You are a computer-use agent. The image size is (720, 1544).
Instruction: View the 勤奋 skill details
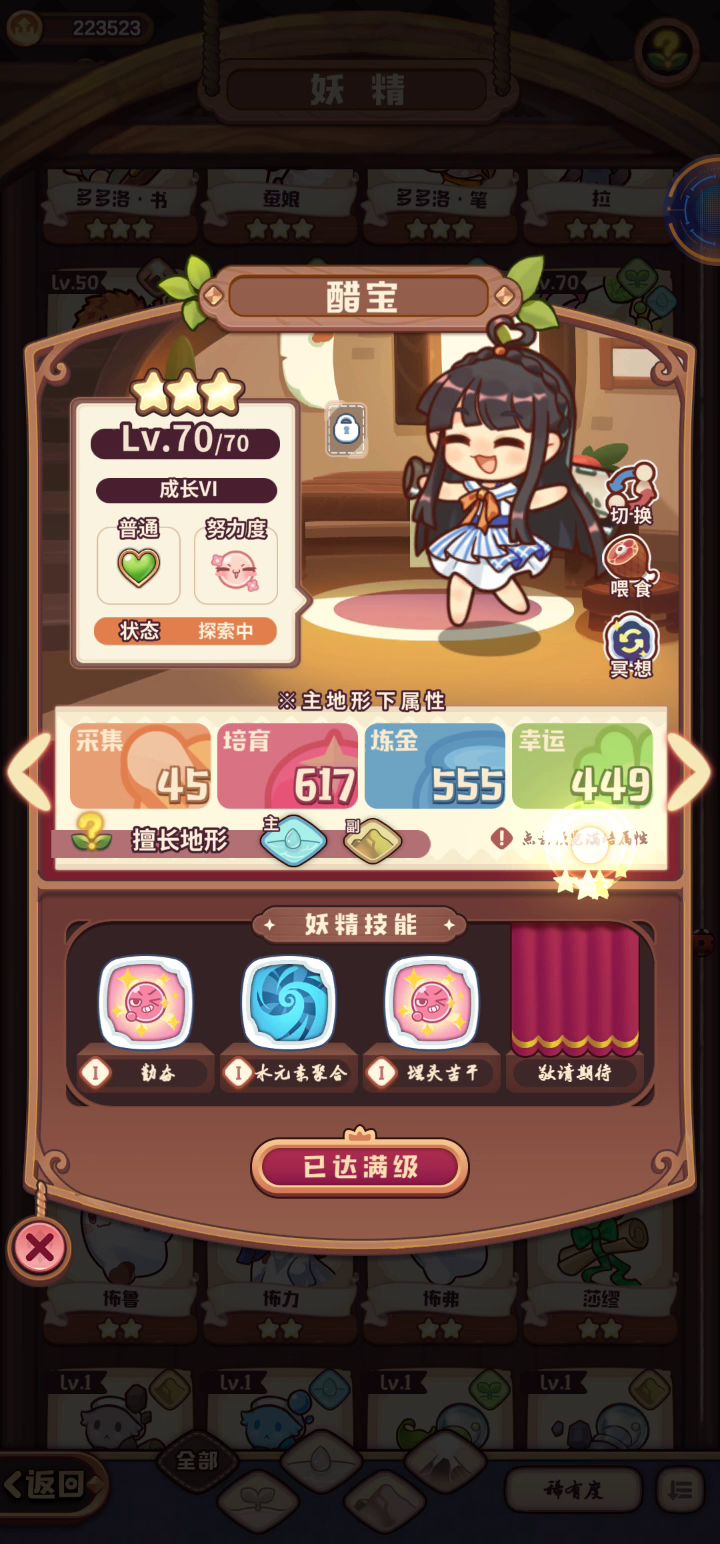(146, 1003)
